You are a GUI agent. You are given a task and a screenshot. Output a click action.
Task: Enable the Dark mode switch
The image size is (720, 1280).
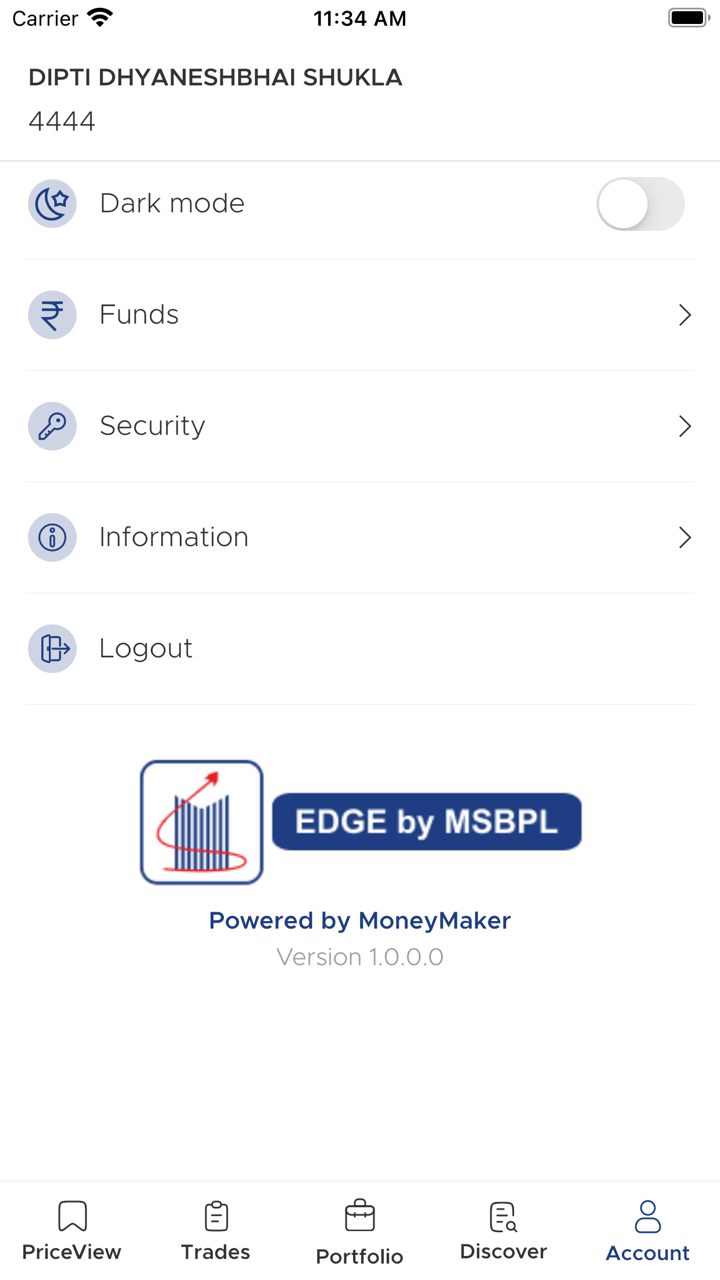(640, 204)
